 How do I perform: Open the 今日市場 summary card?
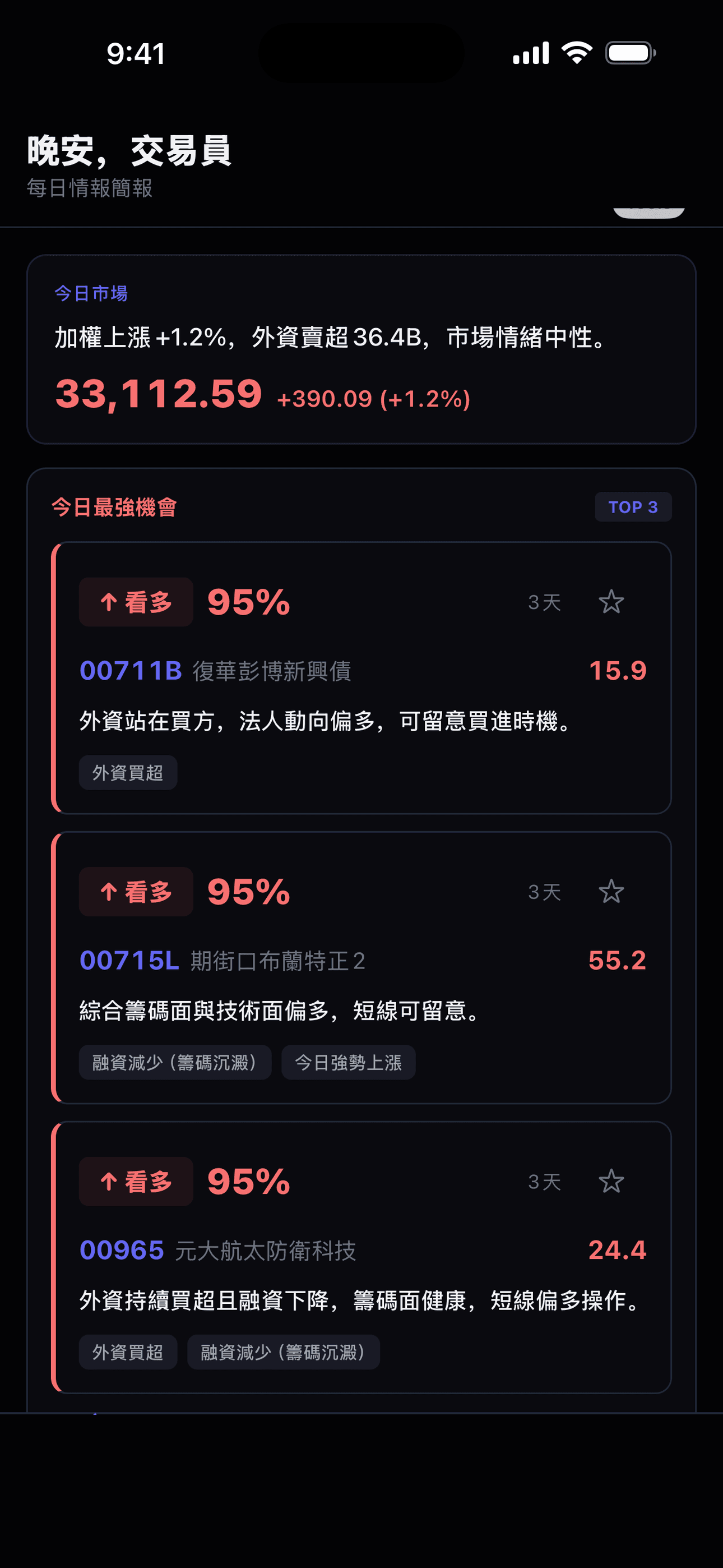(x=361, y=349)
